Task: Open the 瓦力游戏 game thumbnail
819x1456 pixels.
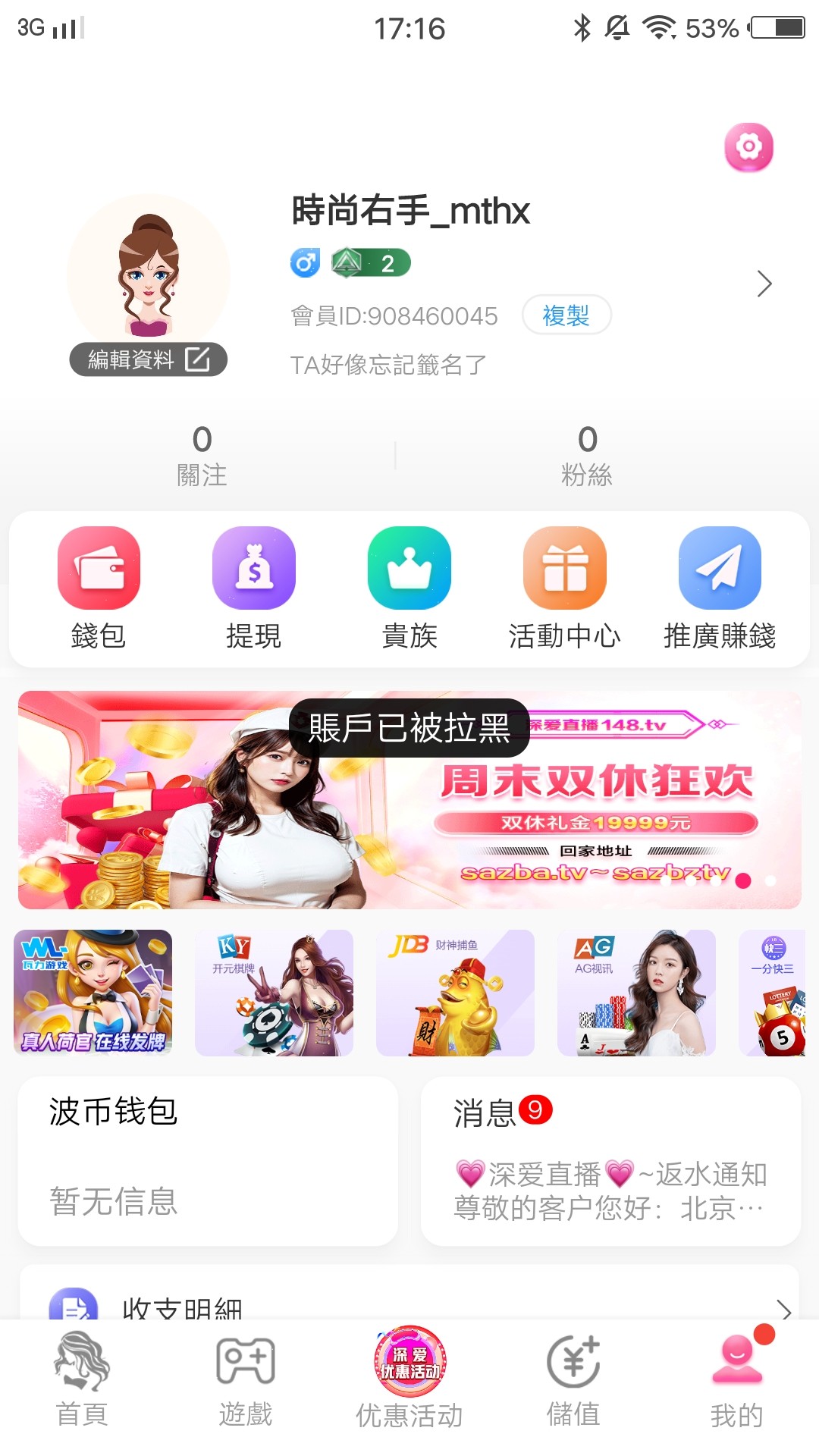Action: click(93, 992)
